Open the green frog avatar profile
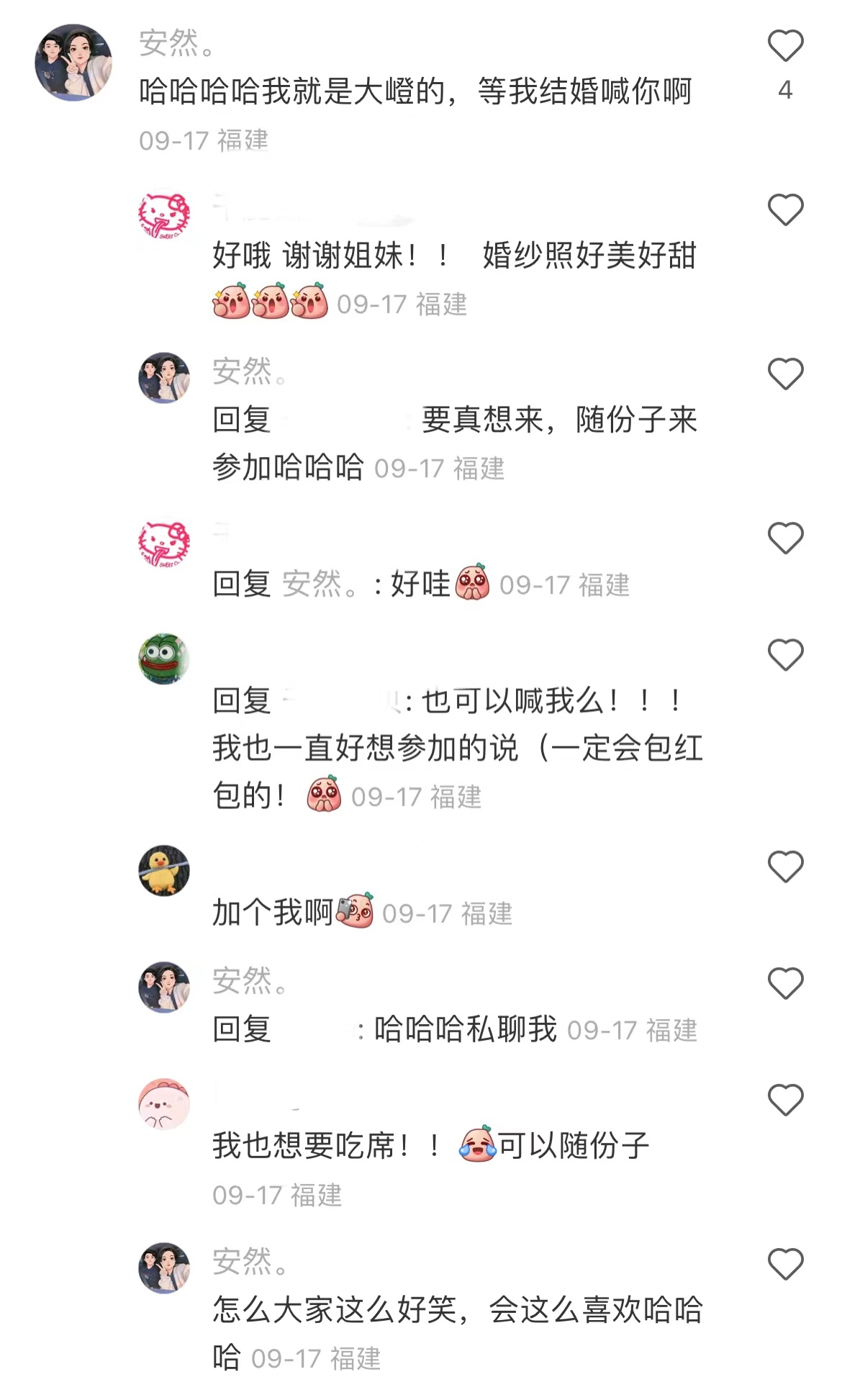The width and height of the screenshot is (842, 1400). 164,659
